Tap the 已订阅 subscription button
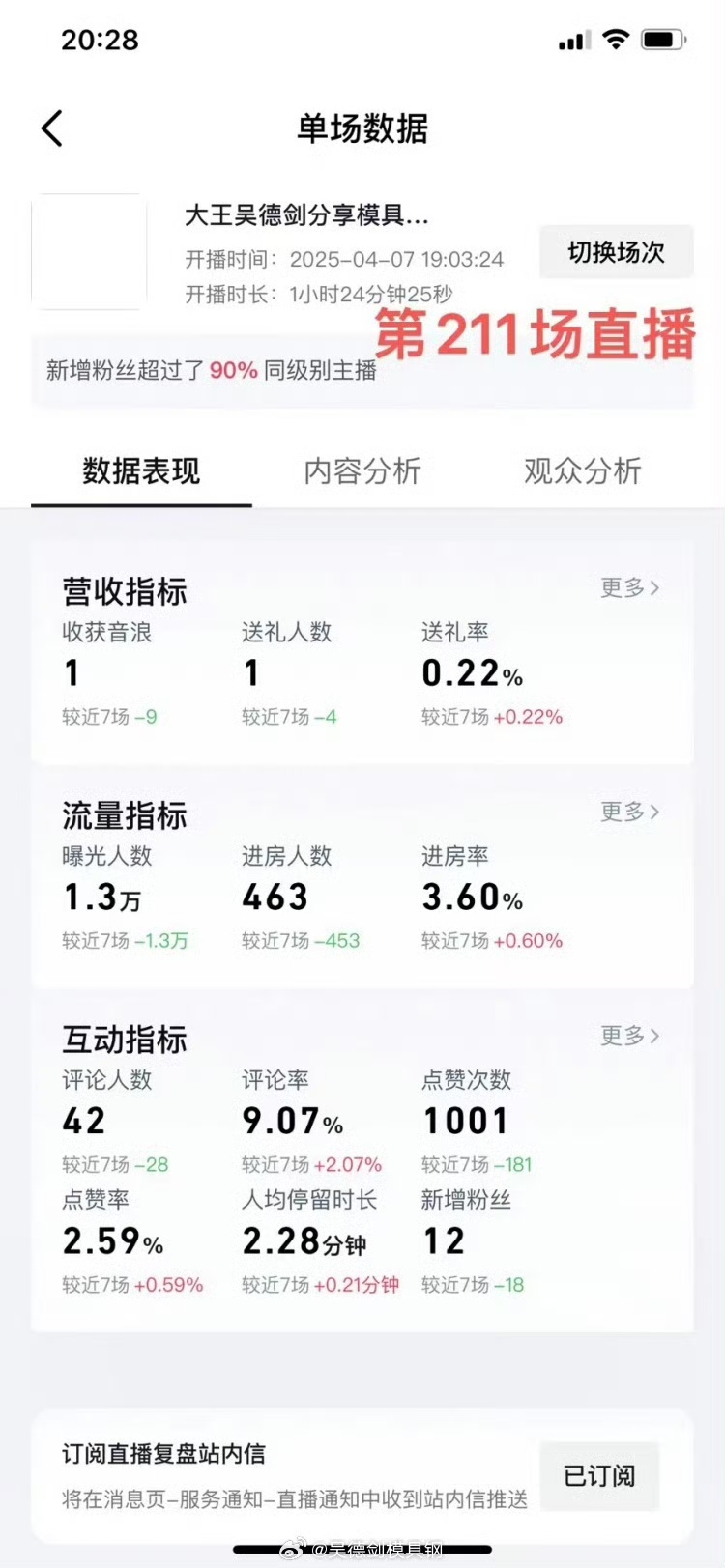725x1568 pixels. pyautogui.click(x=599, y=1476)
